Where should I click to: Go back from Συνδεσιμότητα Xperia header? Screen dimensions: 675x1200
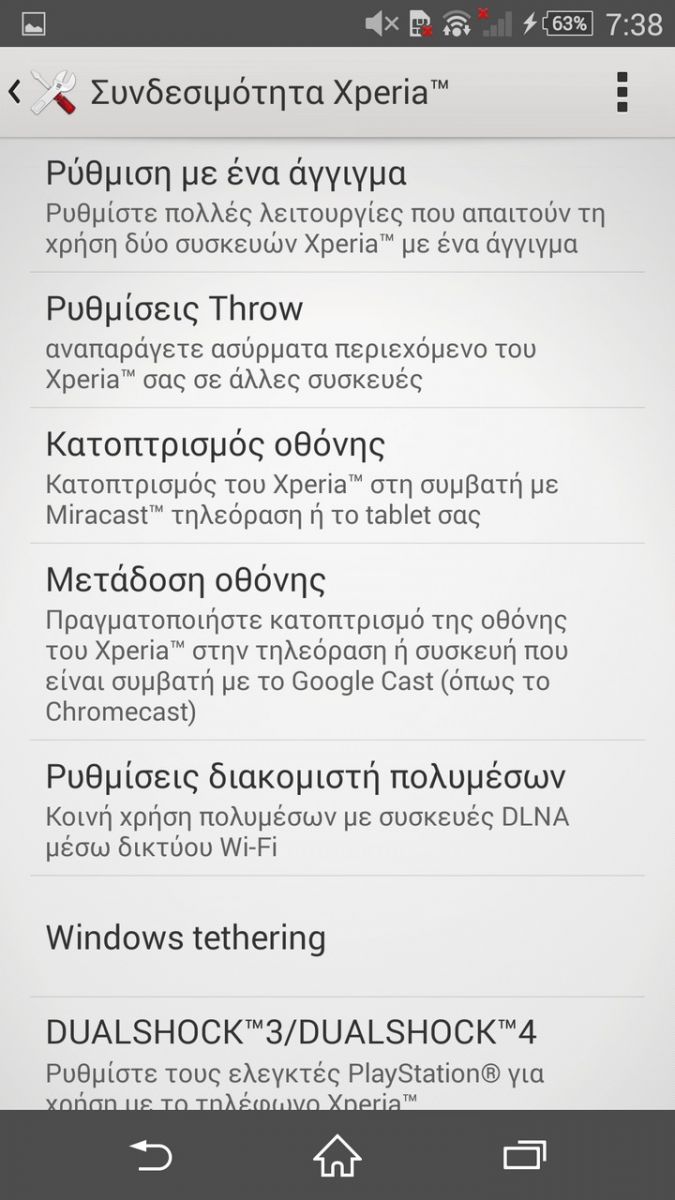(40, 92)
